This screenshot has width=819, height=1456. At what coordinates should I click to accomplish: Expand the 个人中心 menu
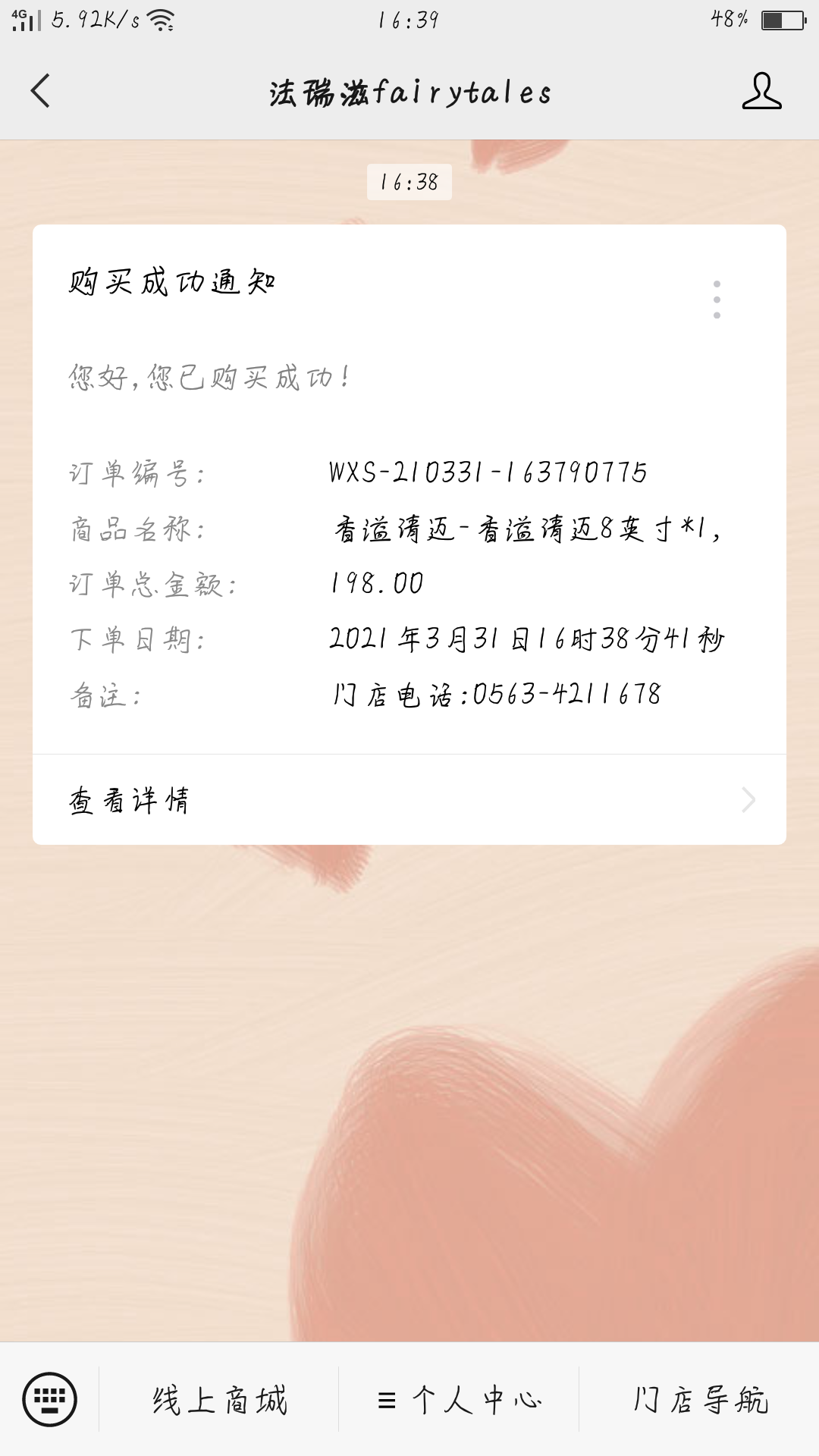(x=459, y=1400)
